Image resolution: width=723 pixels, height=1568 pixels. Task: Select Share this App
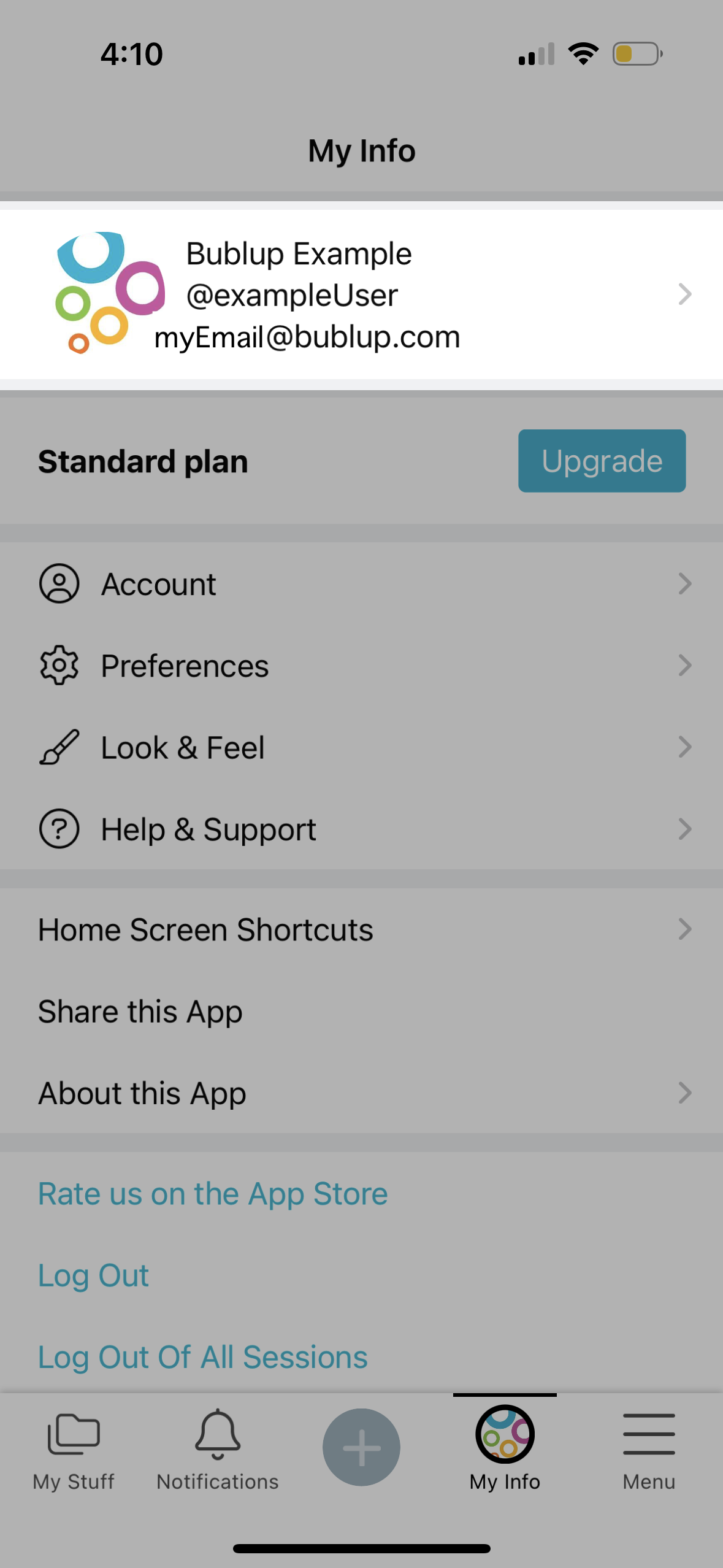[x=361, y=1011]
